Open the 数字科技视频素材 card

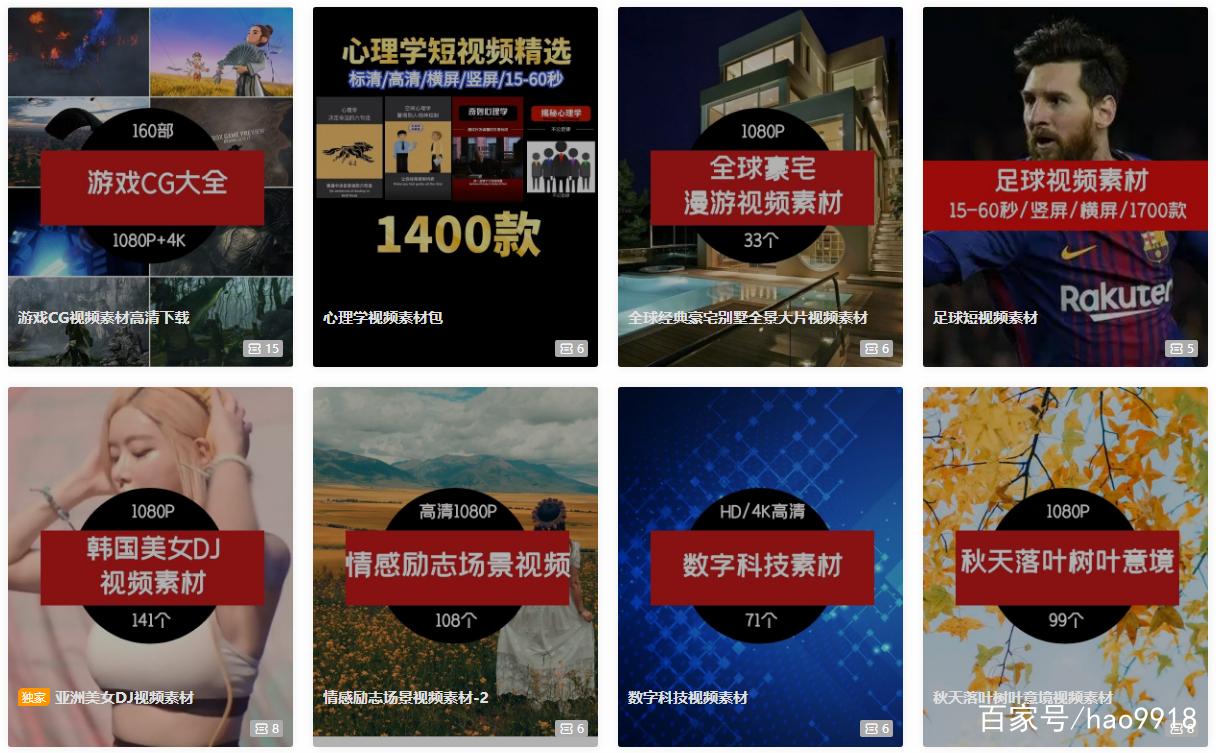760,567
